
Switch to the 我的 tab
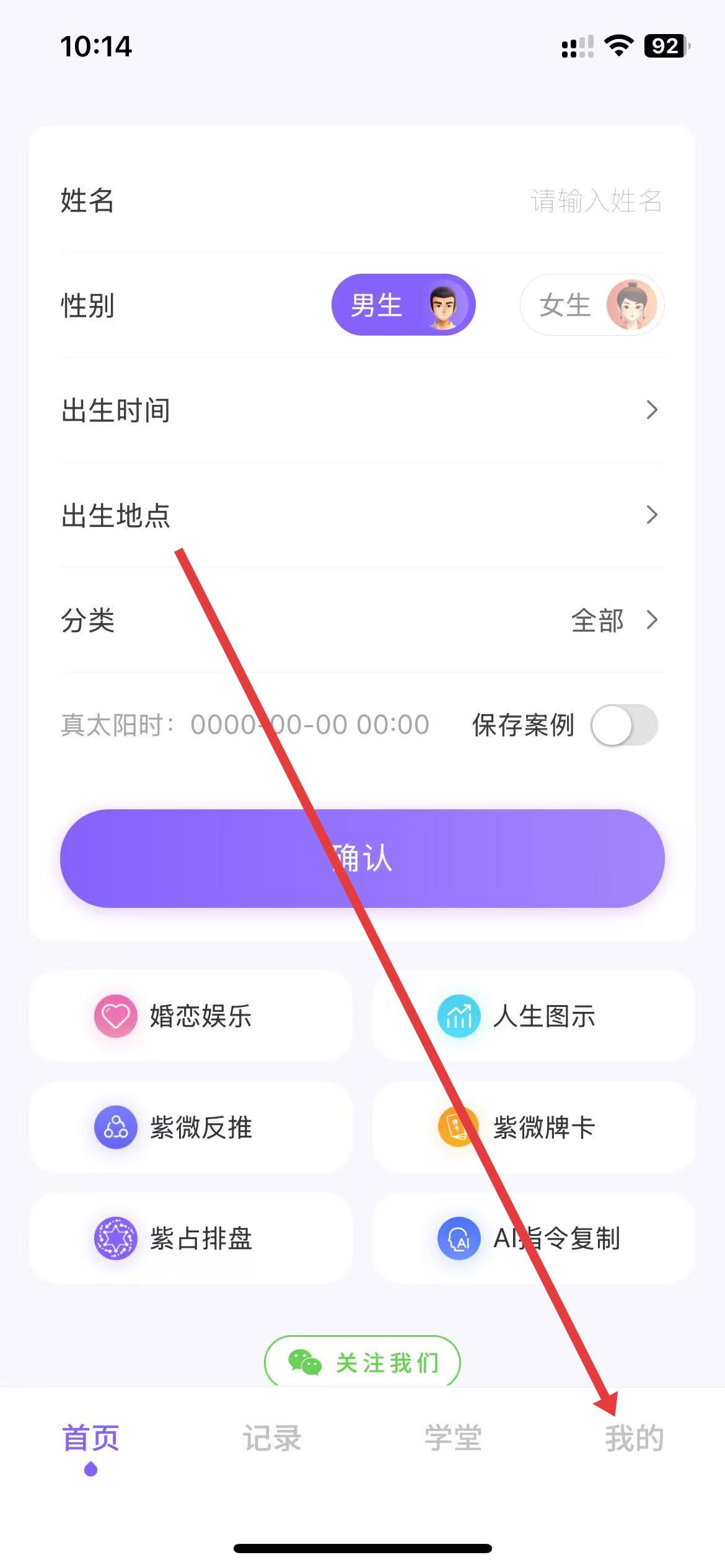point(634,1439)
